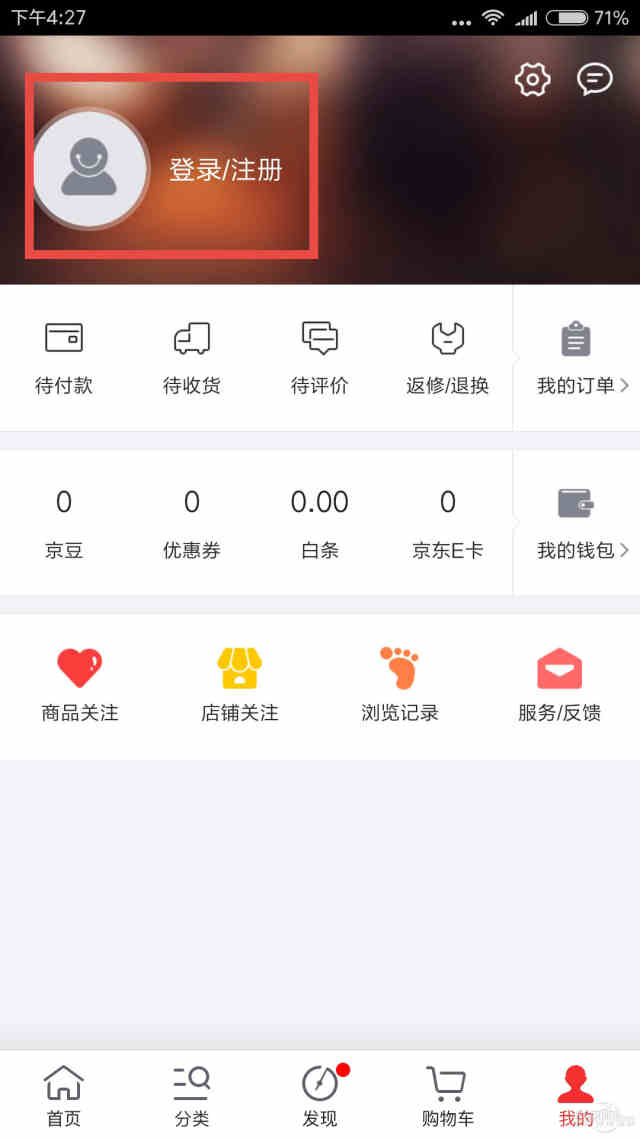This screenshot has width=640, height=1138.
Task: Open 我的钱包 wallet
Action: [x=577, y=522]
